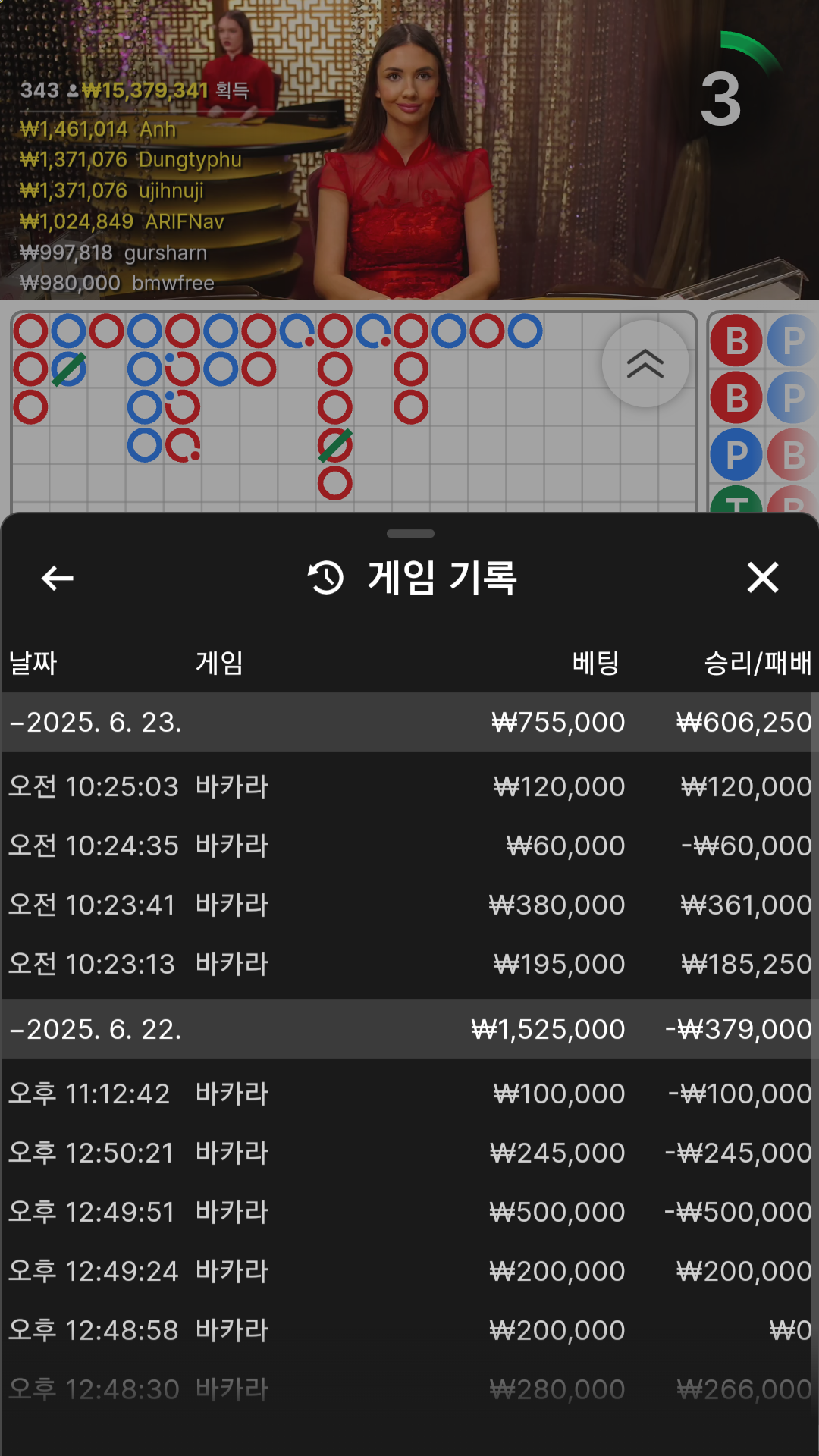Open the 오전 10:23:13 baccarat record
The height and width of the screenshot is (1456, 819).
[x=409, y=964]
